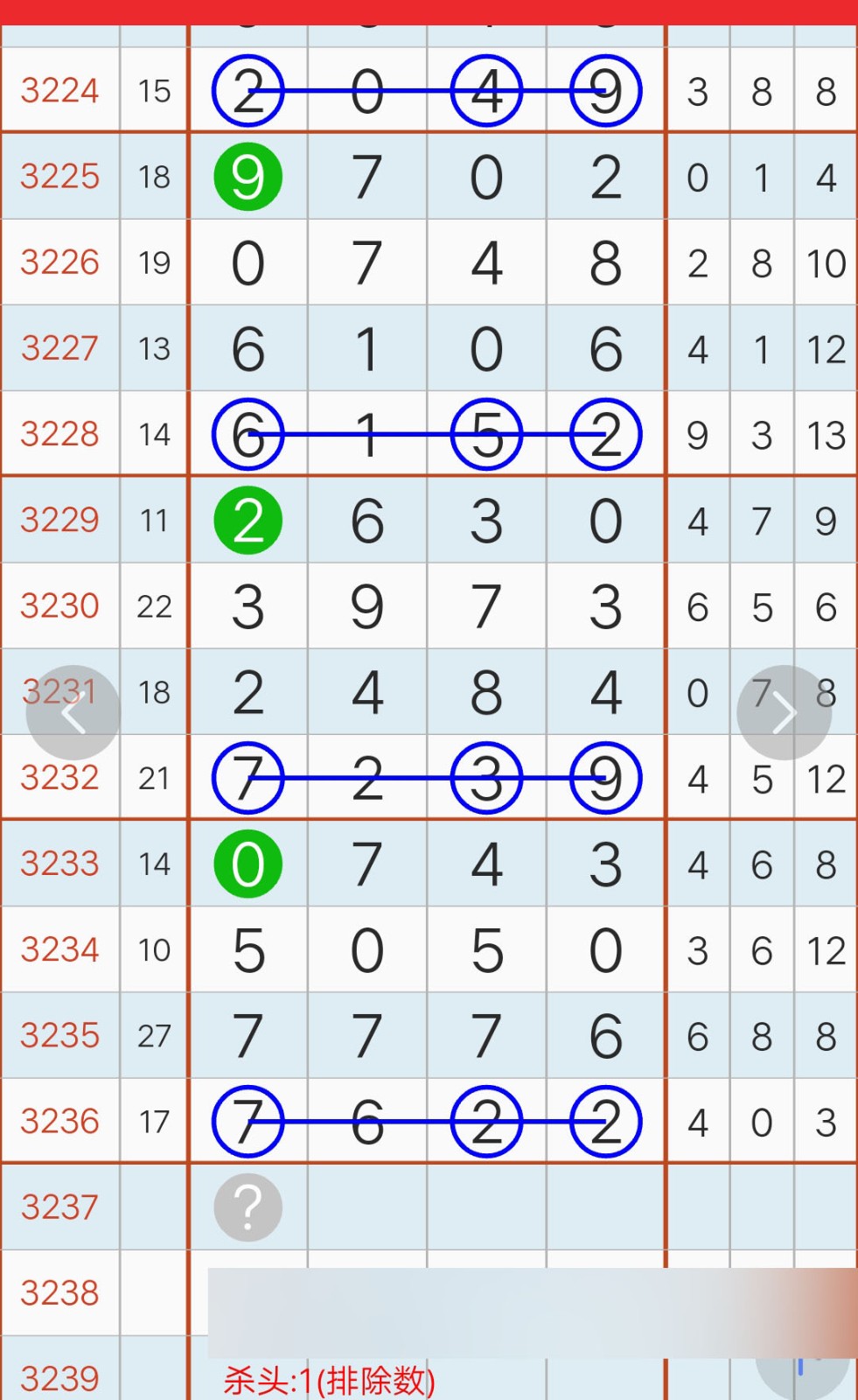Go to the next chart with right arrow
Viewport: 858px width, 1400px height.
[x=784, y=712]
